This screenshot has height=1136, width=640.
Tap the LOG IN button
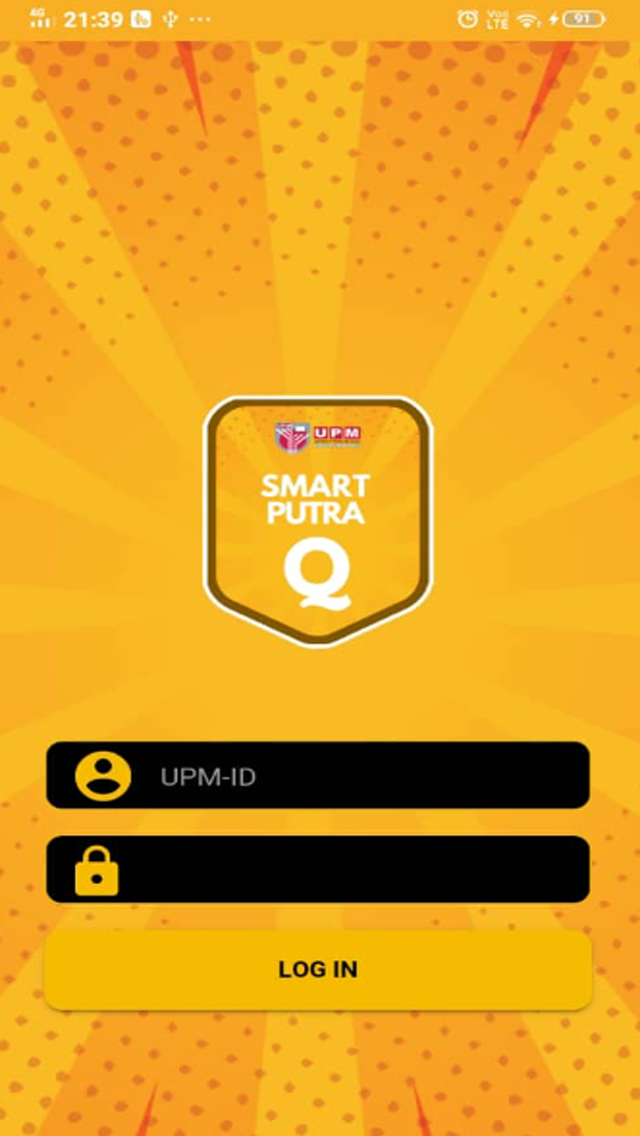pos(317,970)
